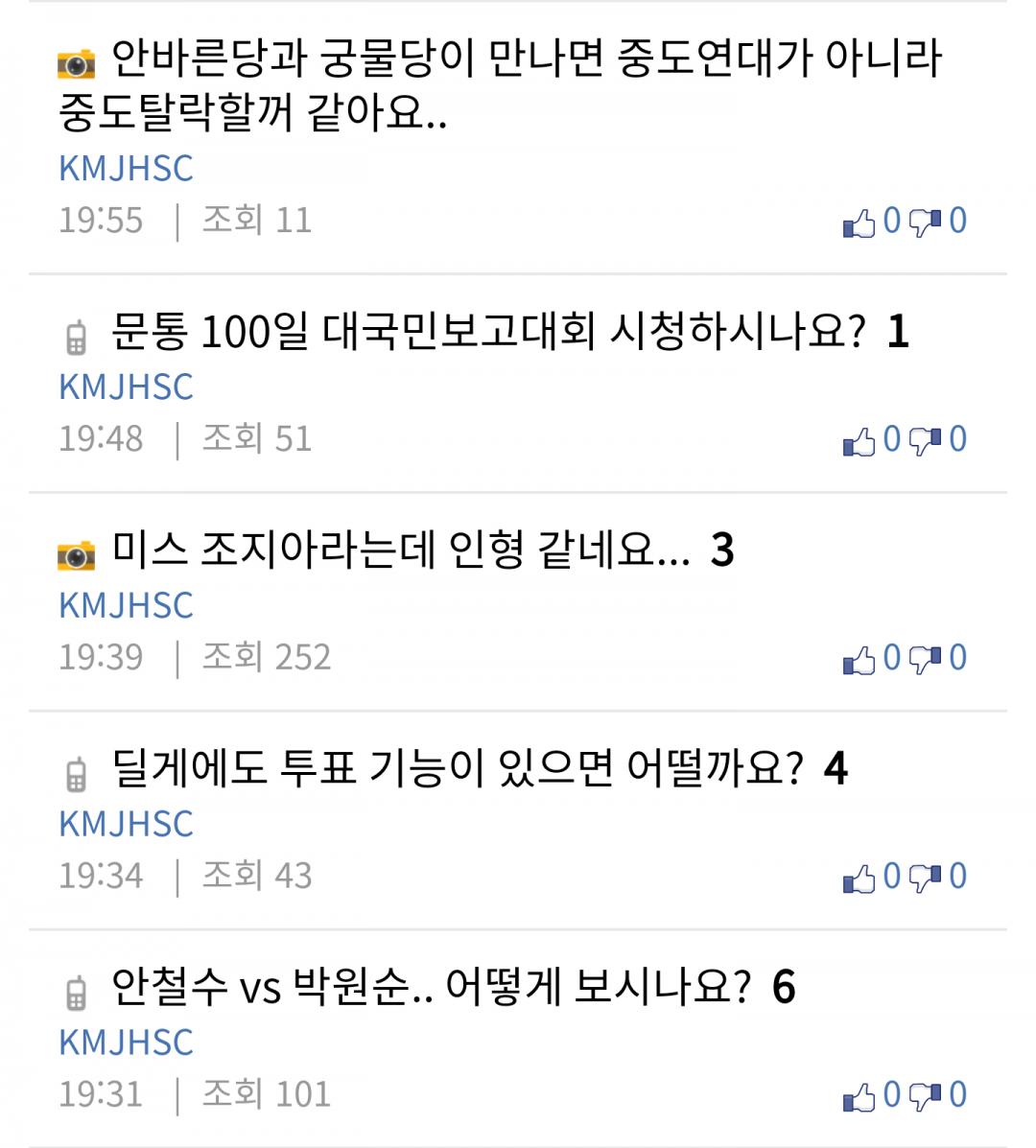Image resolution: width=1036 pixels, height=1148 pixels.
Task: Open post 문통 100일 대국민보고대회 시청하시나요?
Action: 487,333
